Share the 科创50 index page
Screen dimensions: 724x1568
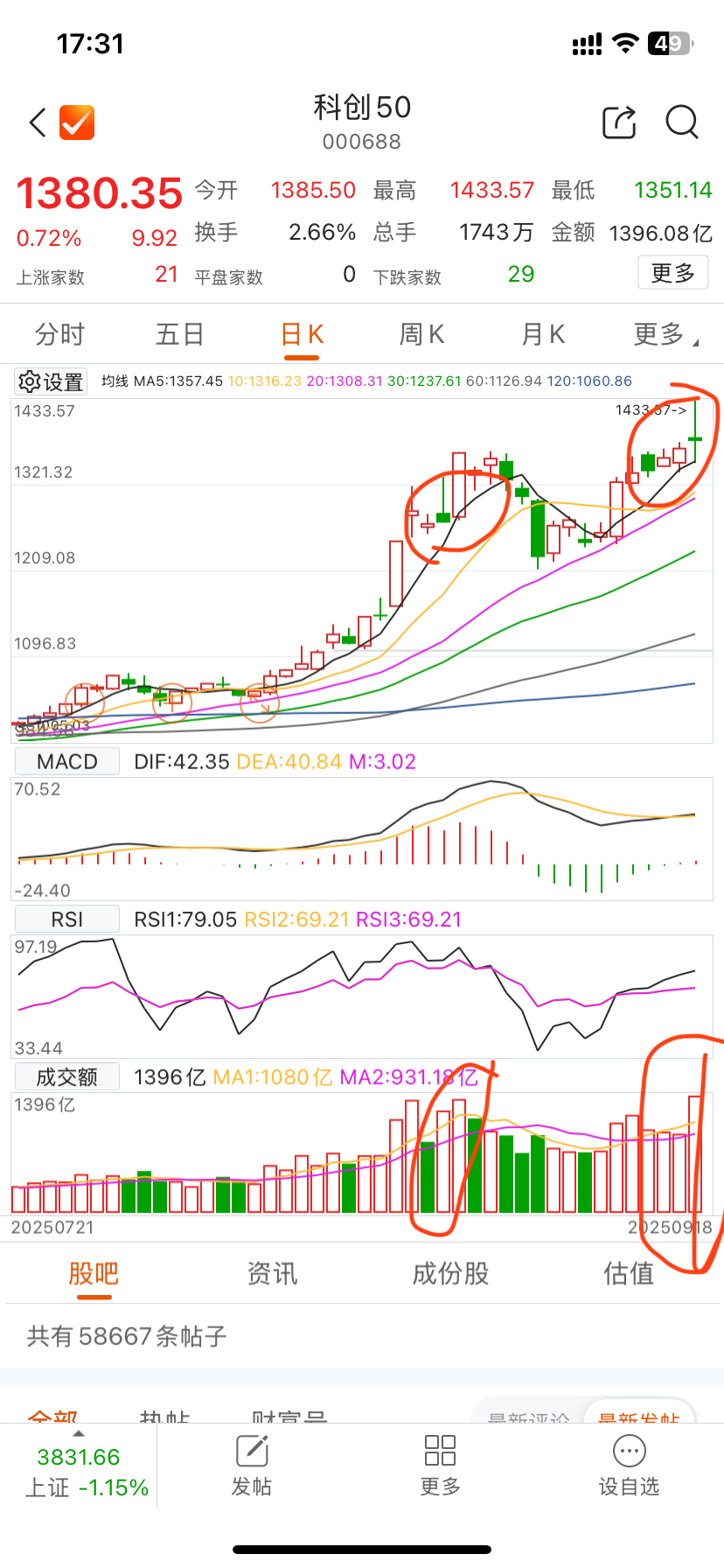(619, 122)
